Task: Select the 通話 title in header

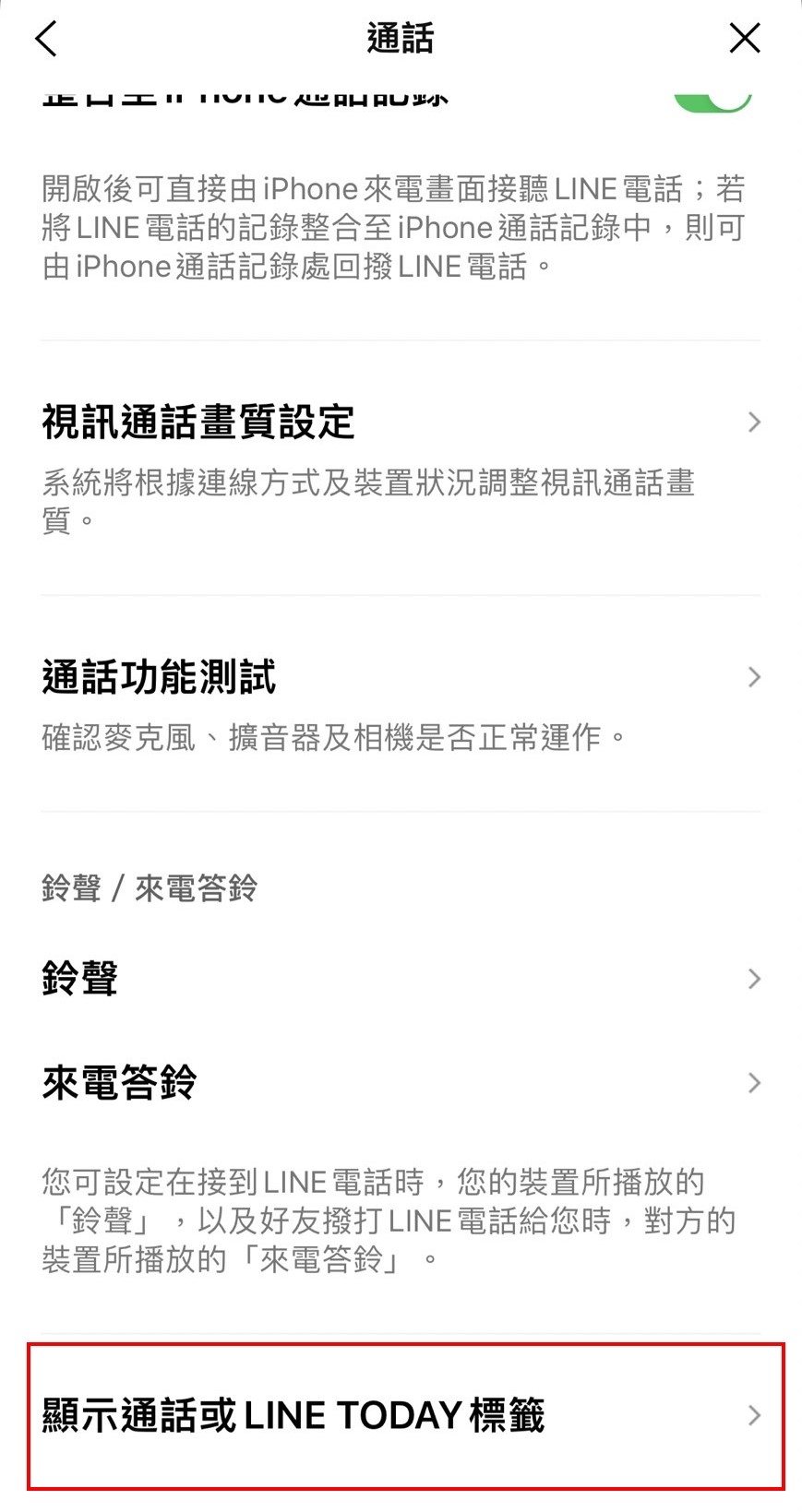Action: pyautogui.click(x=401, y=39)
